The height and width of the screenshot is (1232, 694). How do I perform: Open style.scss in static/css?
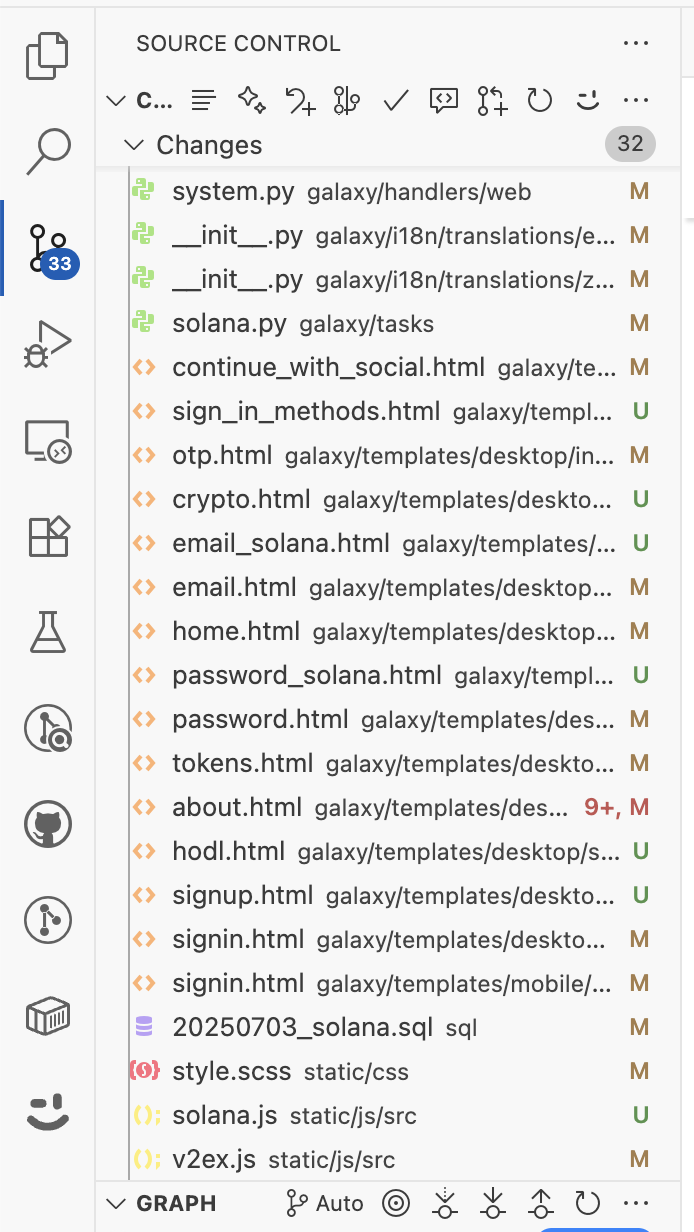pyautogui.click(x=231, y=1071)
